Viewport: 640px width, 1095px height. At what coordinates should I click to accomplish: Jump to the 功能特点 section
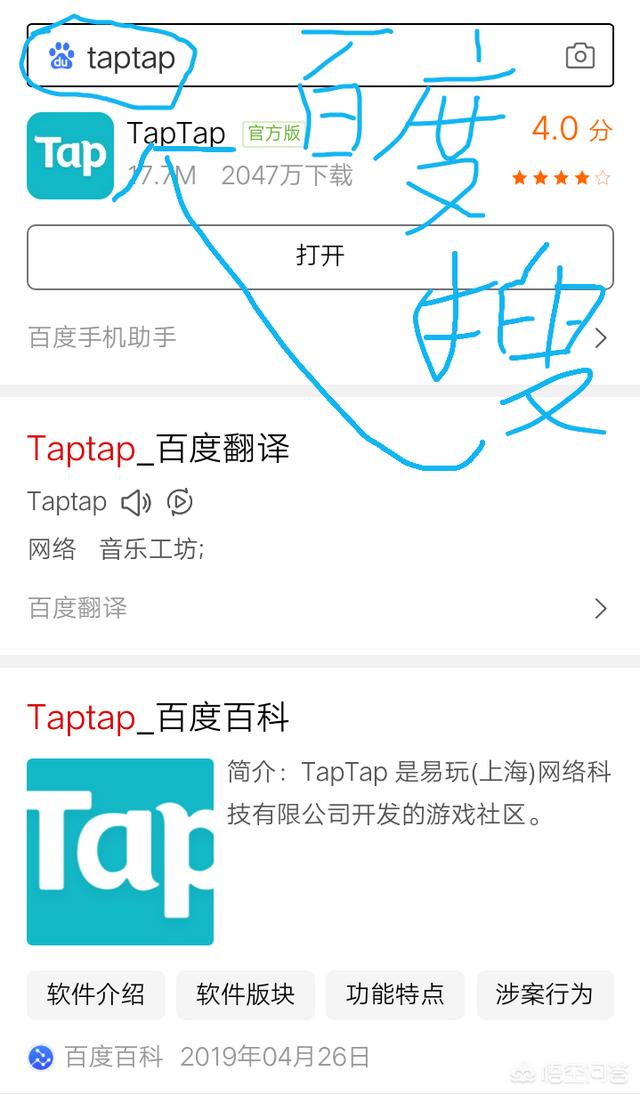click(395, 994)
